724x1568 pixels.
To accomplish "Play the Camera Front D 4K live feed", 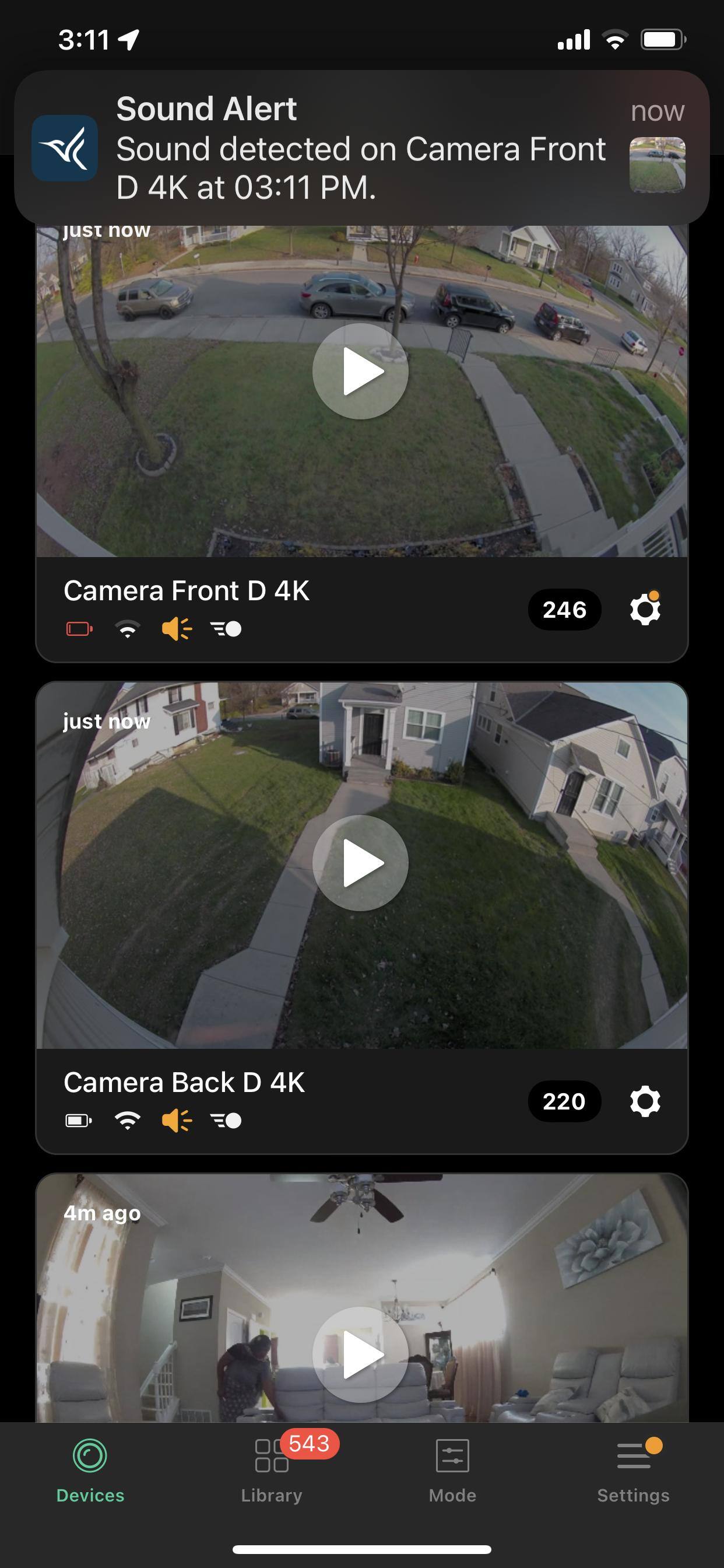I will point(360,370).
